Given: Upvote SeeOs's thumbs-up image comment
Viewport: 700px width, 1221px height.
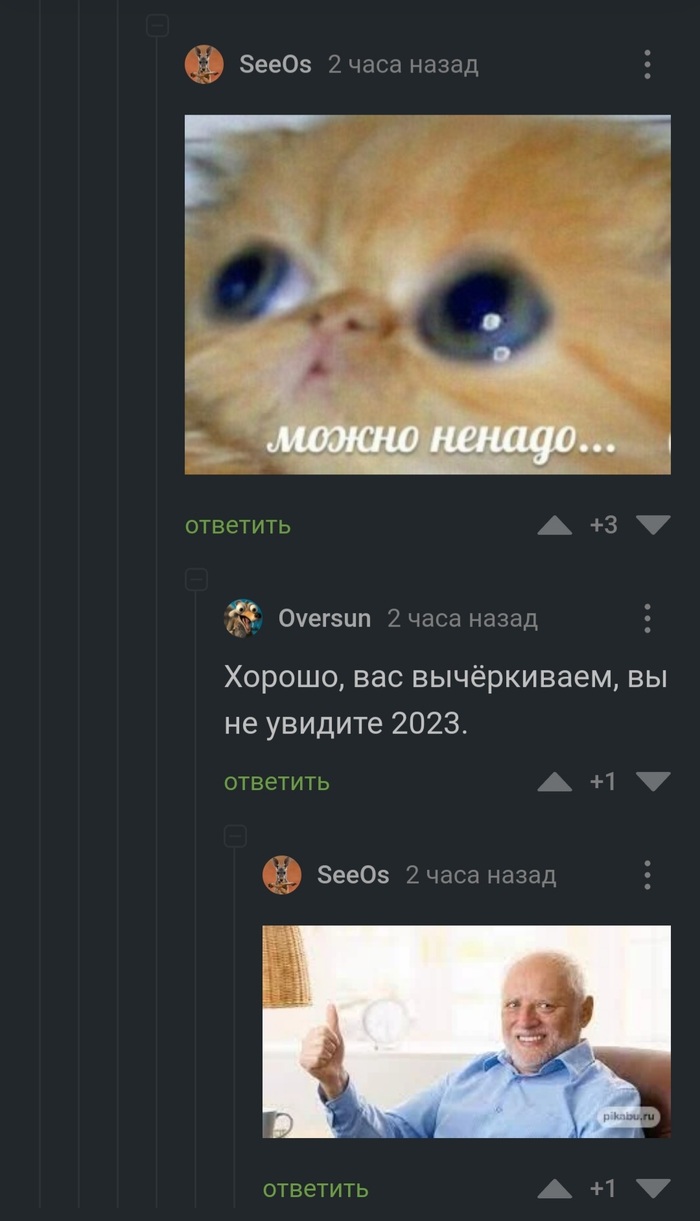Looking at the screenshot, I should point(554,1189).
